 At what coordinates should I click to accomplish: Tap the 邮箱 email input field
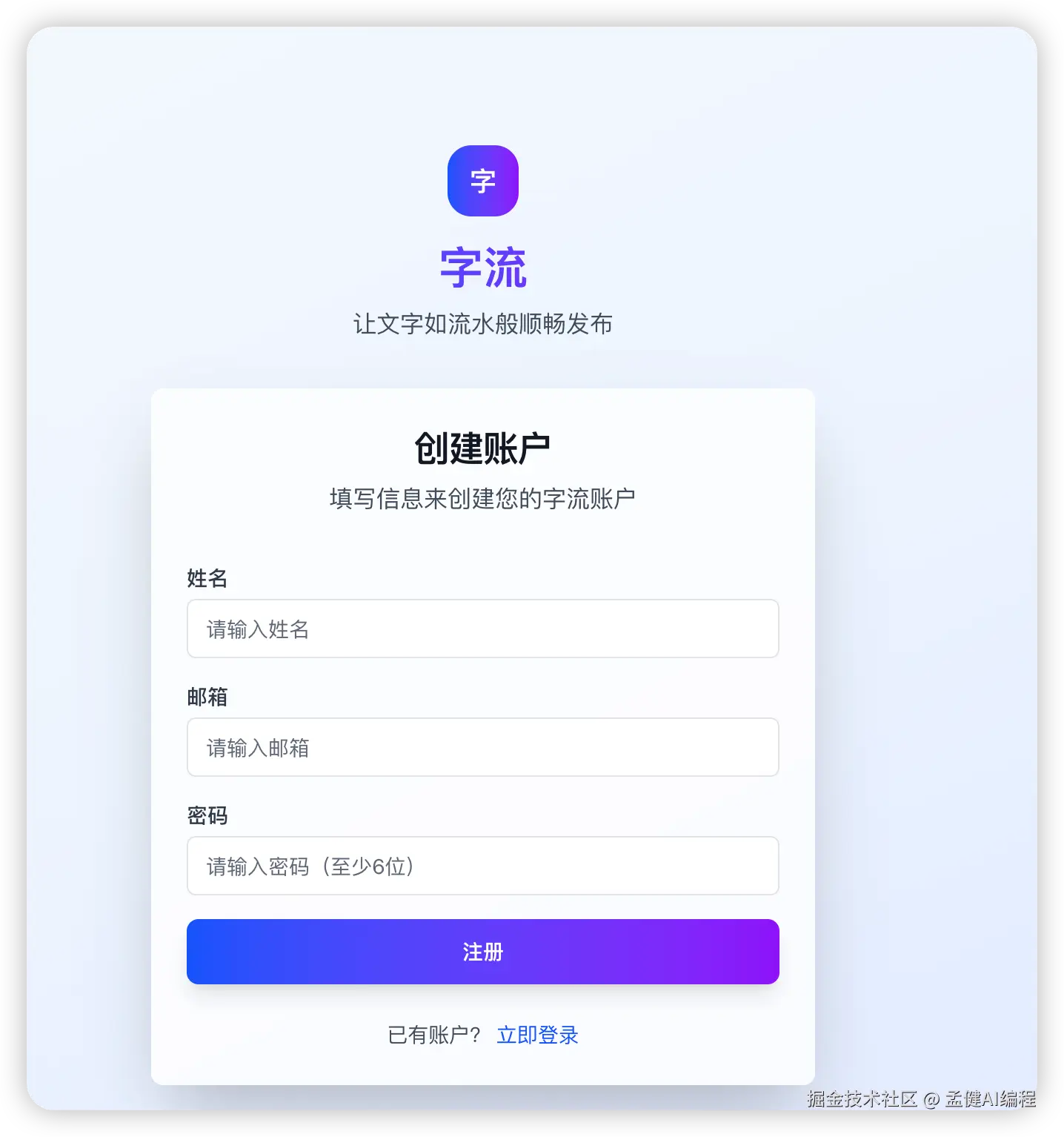pos(482,747)
